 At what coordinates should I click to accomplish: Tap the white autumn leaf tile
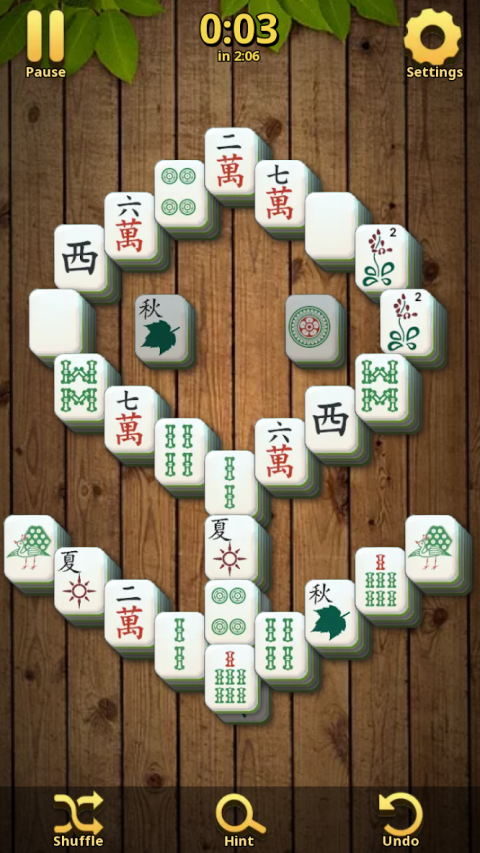(x=331, y=613)
